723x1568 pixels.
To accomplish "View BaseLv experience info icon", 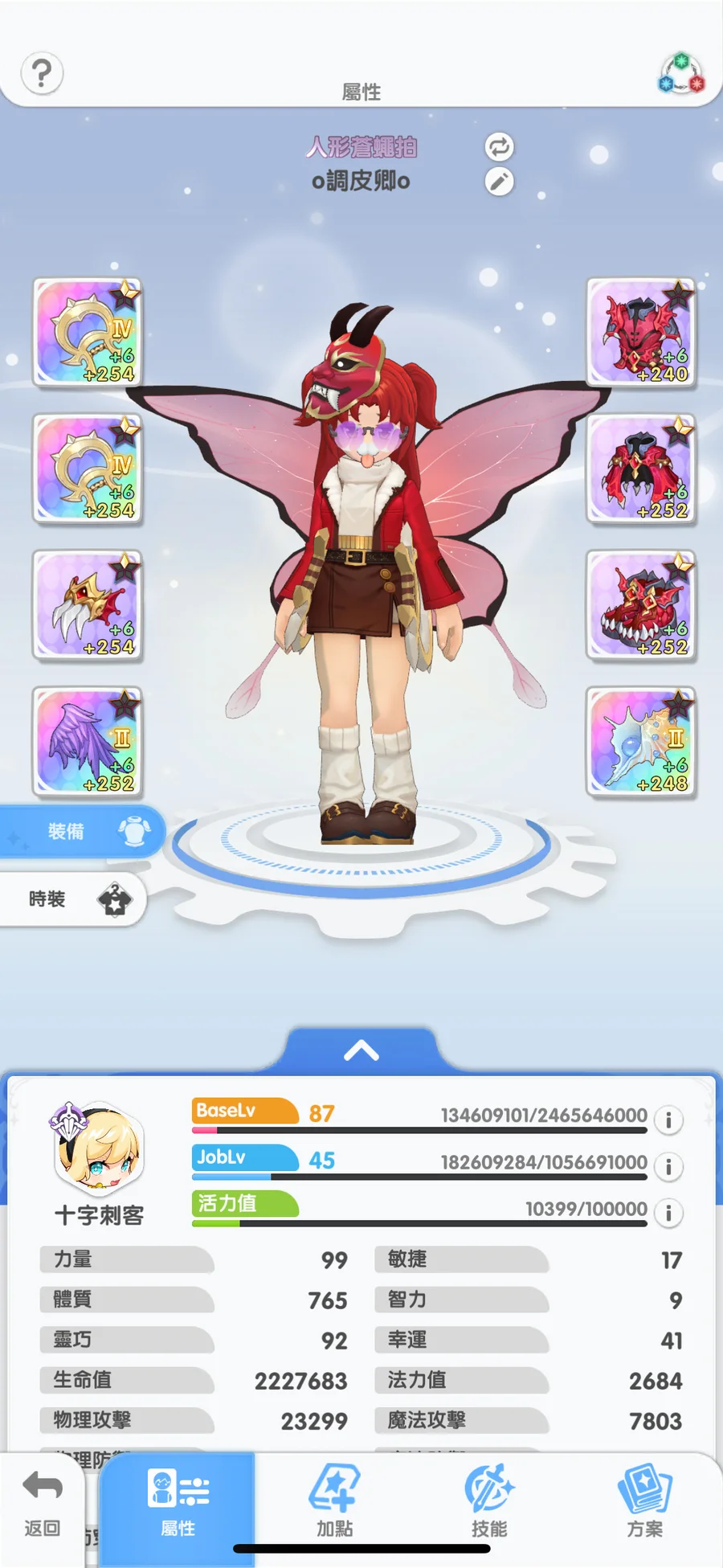I will click(x=668, y=1120).
